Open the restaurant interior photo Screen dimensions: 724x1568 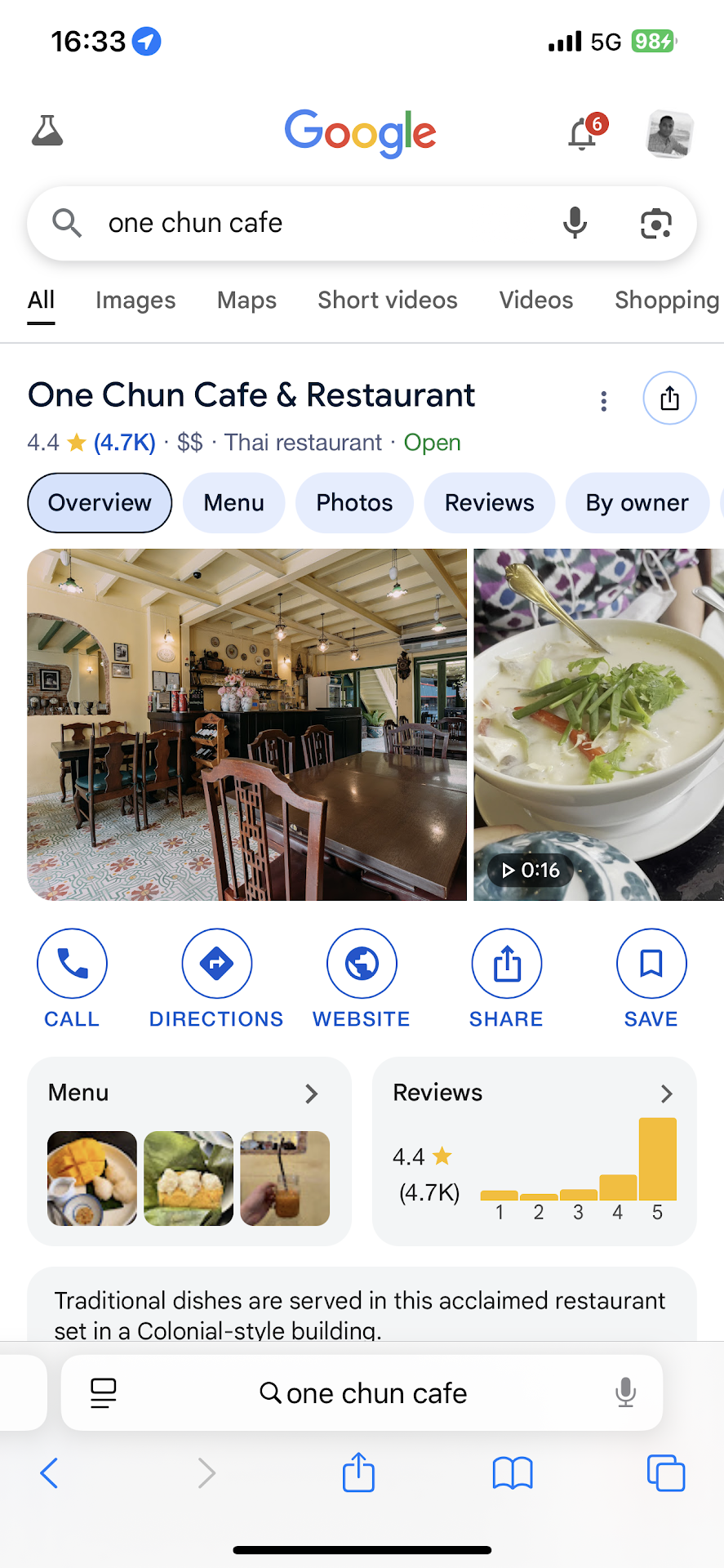(x=247, y=724)
